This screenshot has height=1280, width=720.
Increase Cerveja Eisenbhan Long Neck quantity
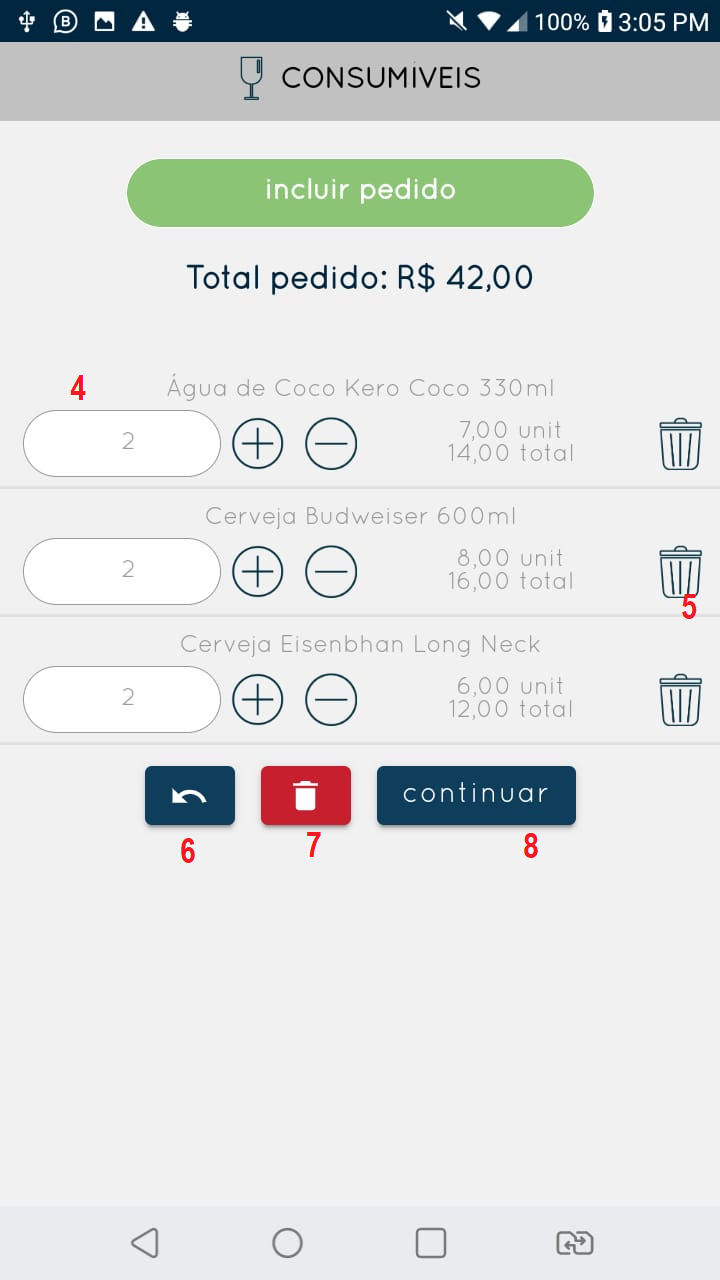258,699
